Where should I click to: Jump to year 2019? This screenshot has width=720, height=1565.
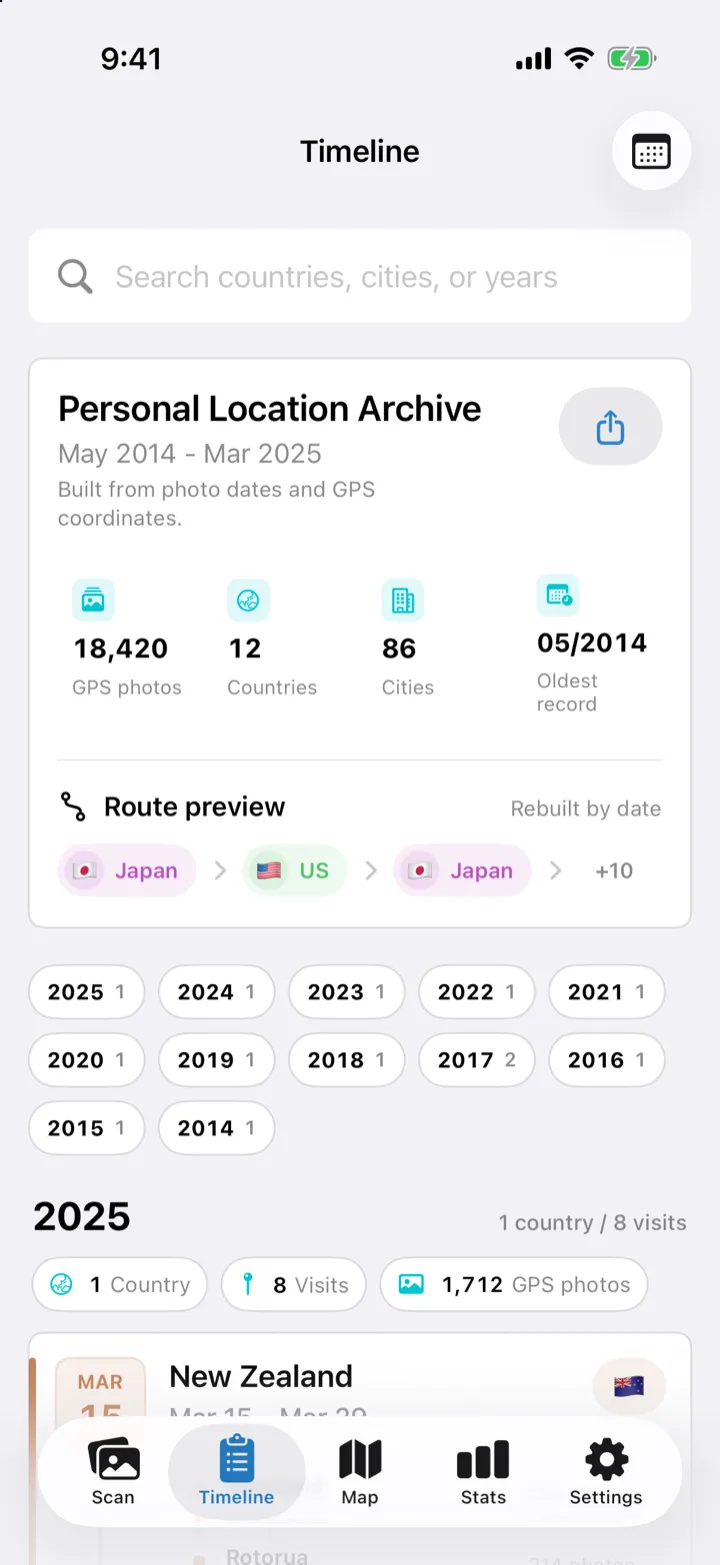point(217,1060)
